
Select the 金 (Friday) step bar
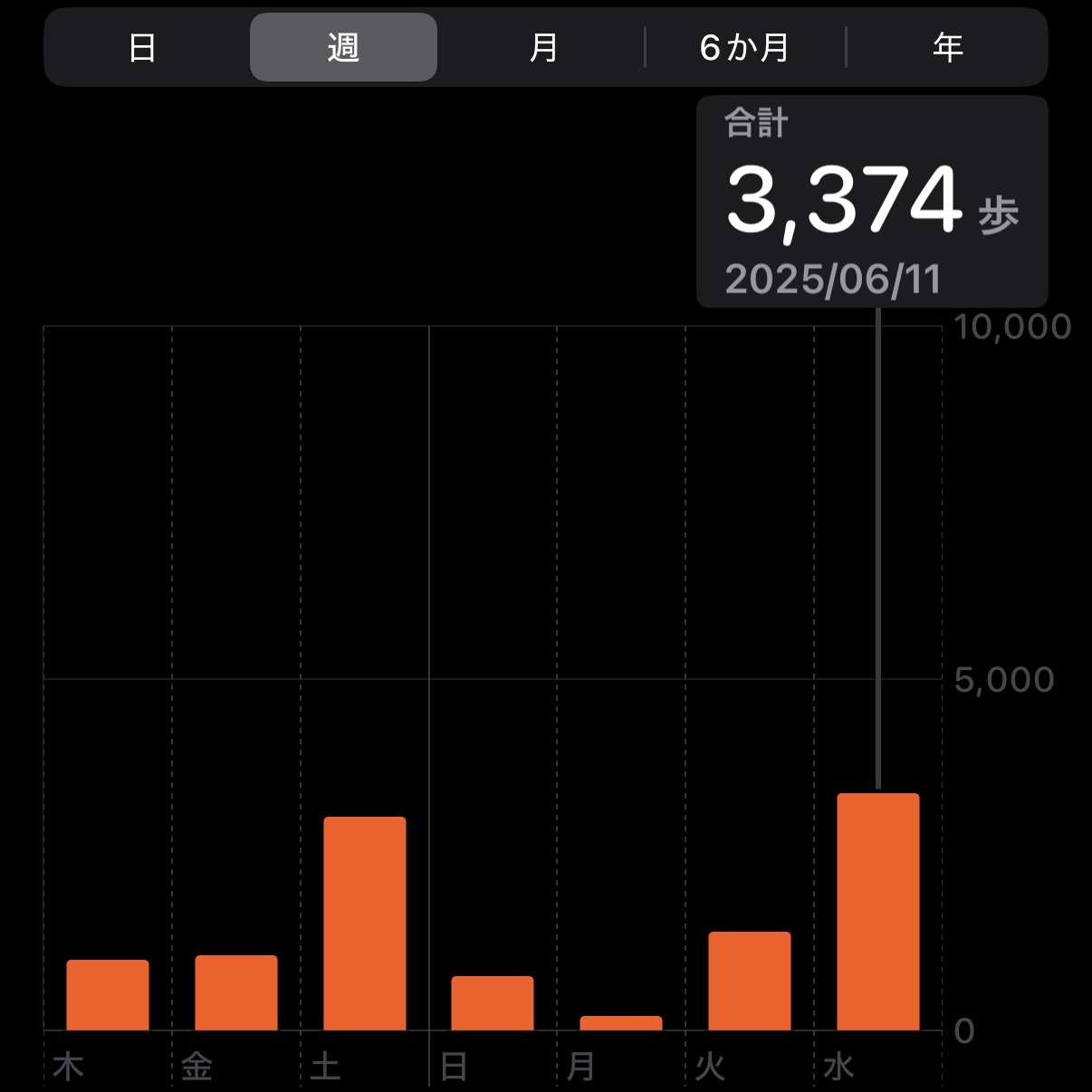tap(236, 992)
